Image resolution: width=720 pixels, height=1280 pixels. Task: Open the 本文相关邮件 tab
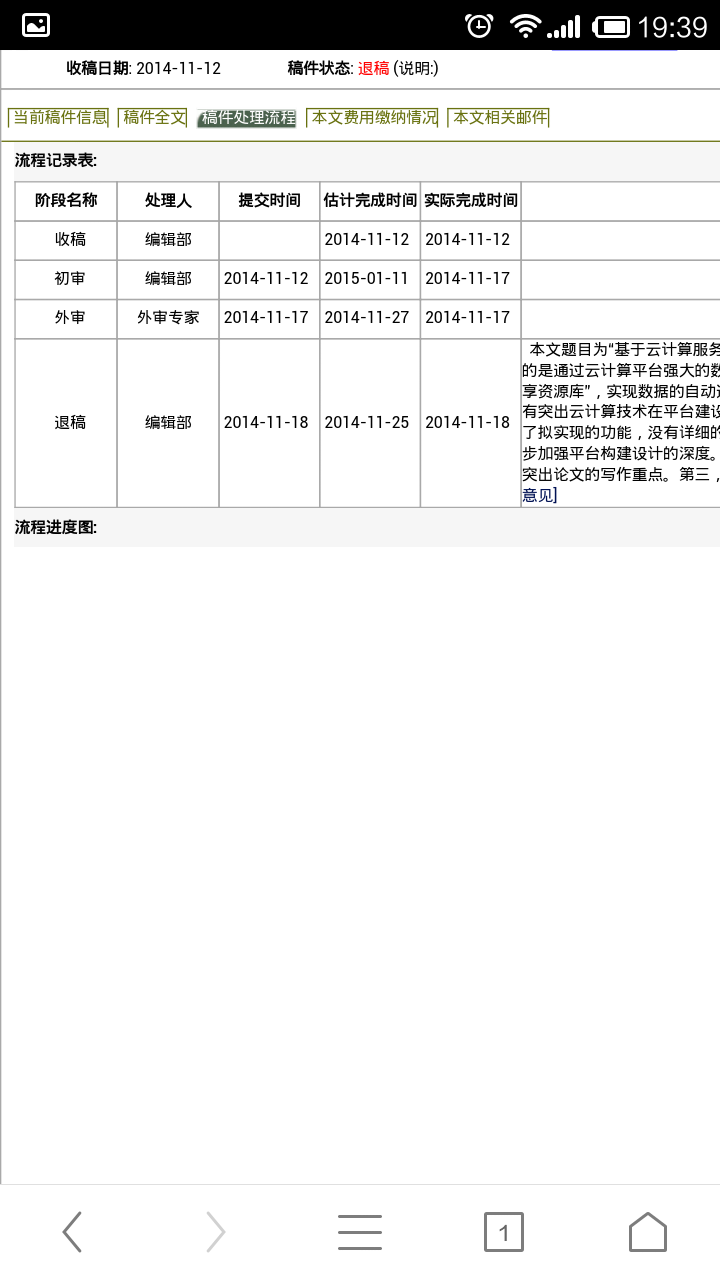click(500, 118)
